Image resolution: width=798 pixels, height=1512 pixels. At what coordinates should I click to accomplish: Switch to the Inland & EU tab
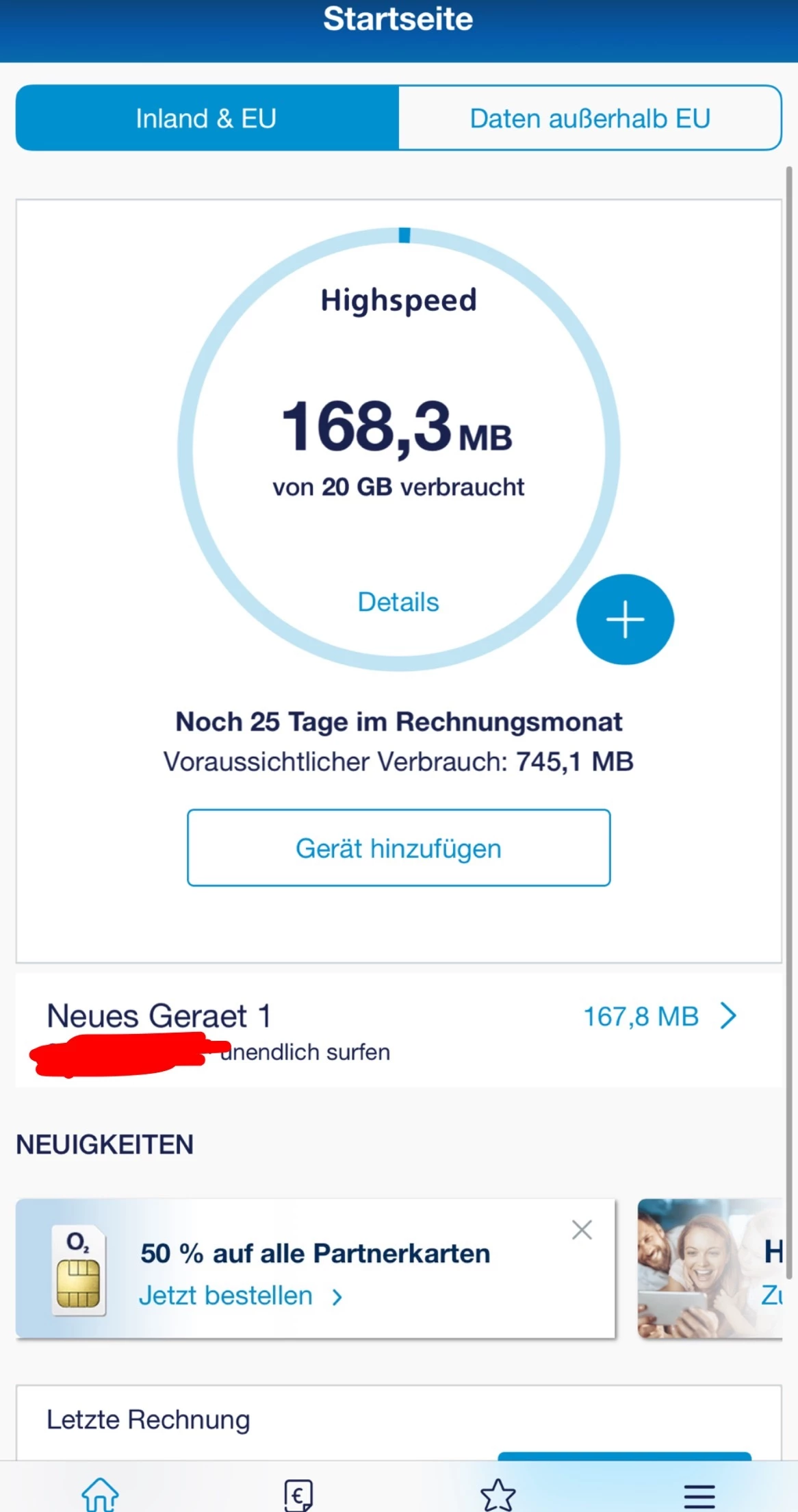207,118
